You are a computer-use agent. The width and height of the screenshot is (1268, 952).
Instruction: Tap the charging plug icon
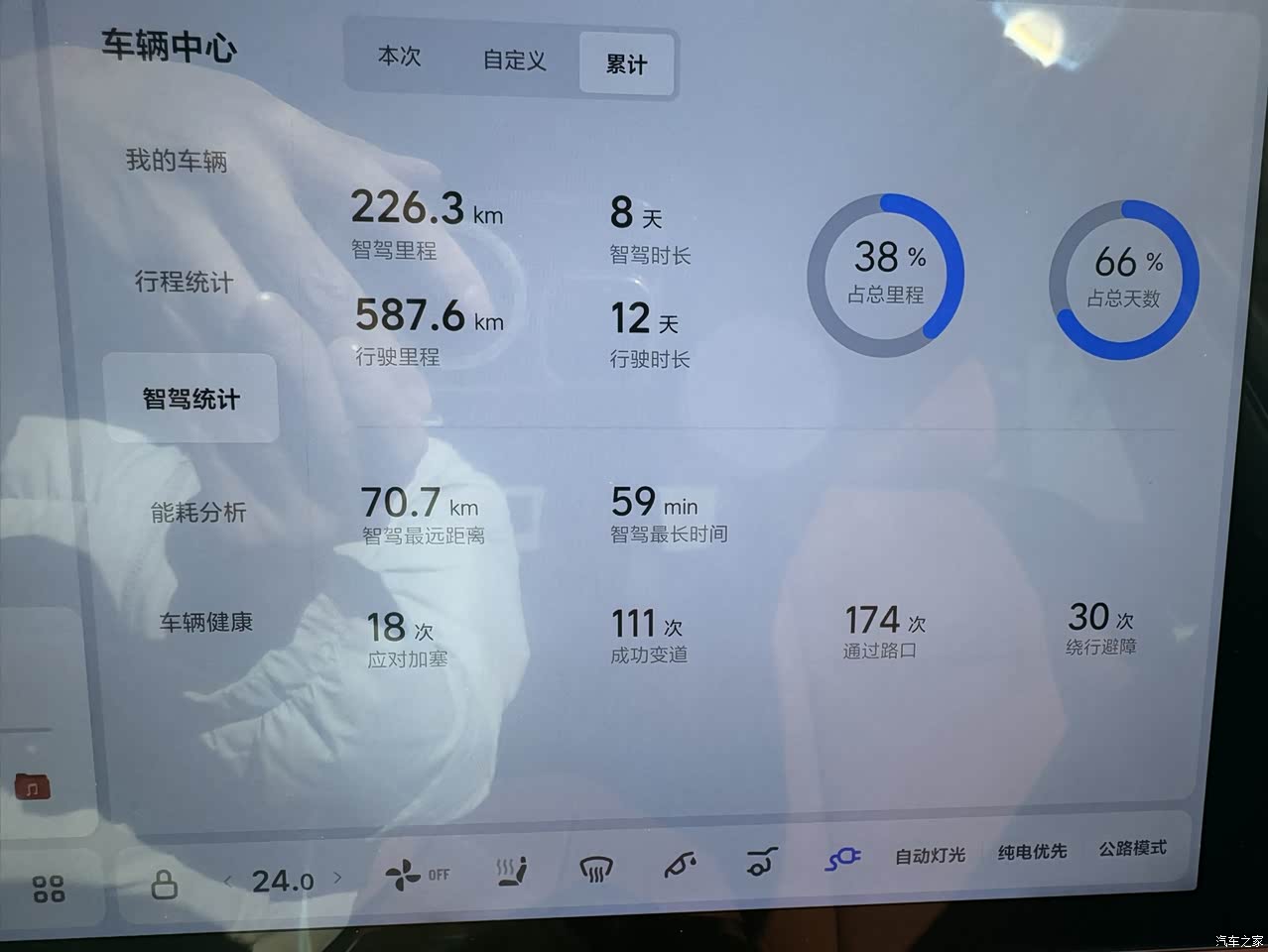(x=842, y=859)
